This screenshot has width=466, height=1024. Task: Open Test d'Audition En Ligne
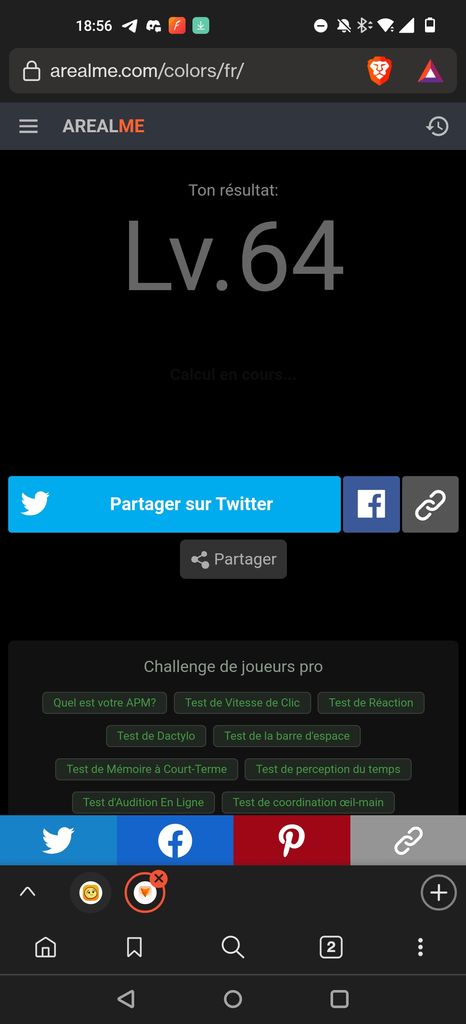click(143, 802)
